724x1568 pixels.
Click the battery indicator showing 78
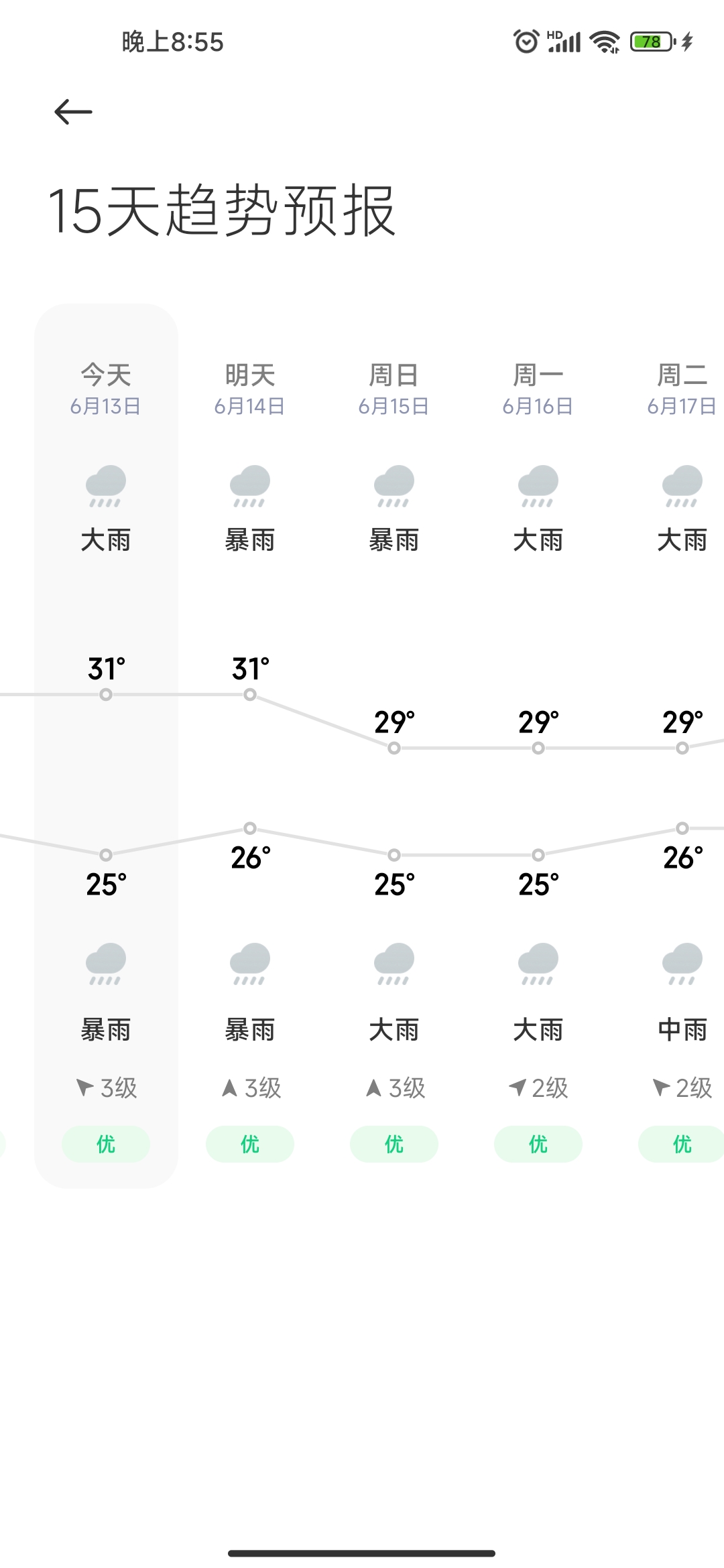coord(648,42)
